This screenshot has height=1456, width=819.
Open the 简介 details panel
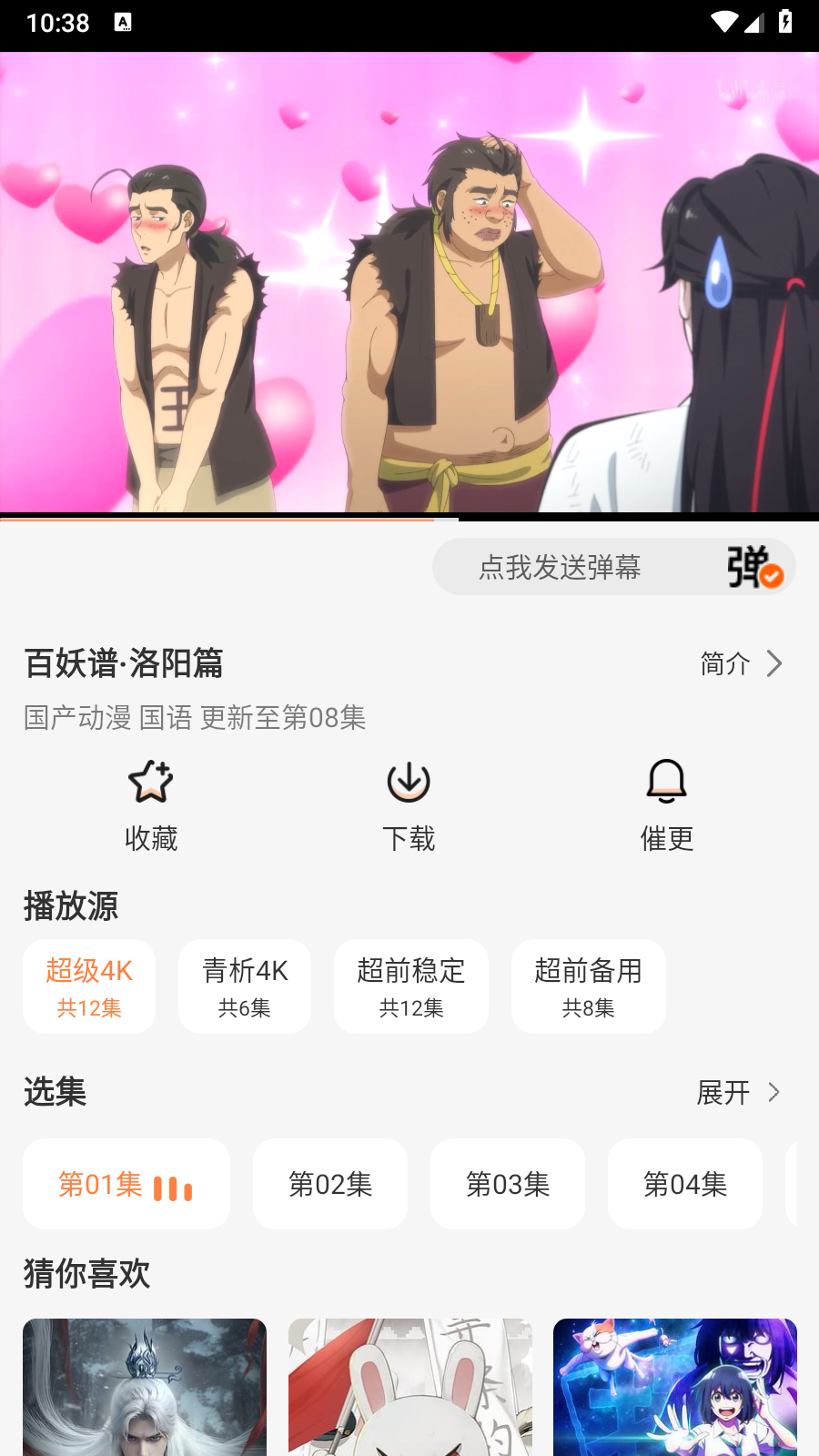[723, 664]
